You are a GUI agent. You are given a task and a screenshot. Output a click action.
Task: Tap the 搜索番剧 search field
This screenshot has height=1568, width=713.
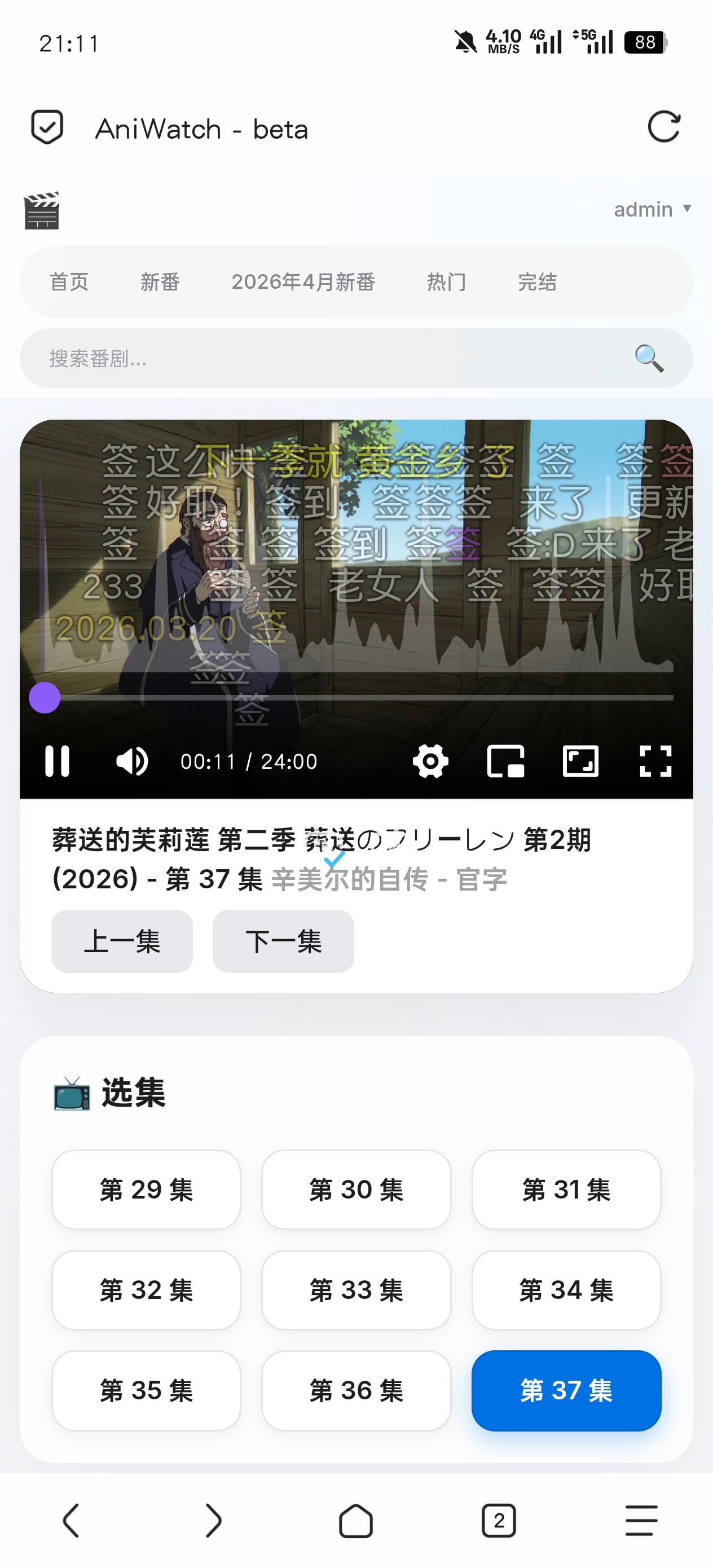pos(356,359)
